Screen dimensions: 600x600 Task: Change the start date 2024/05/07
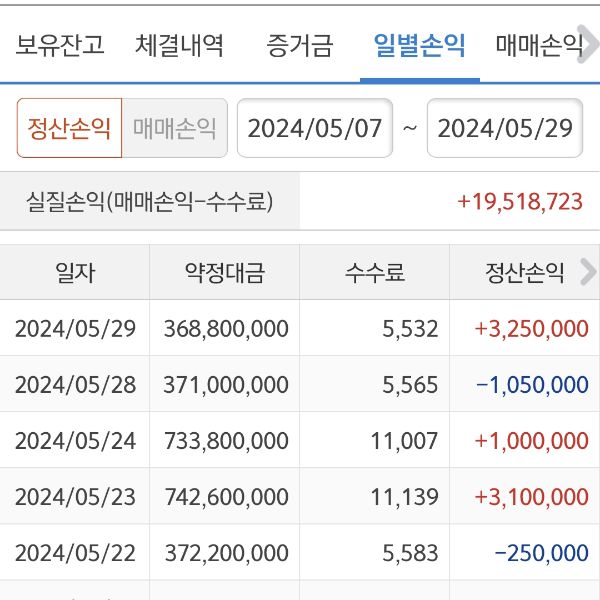pyautogui.click(x=315, y=129)
